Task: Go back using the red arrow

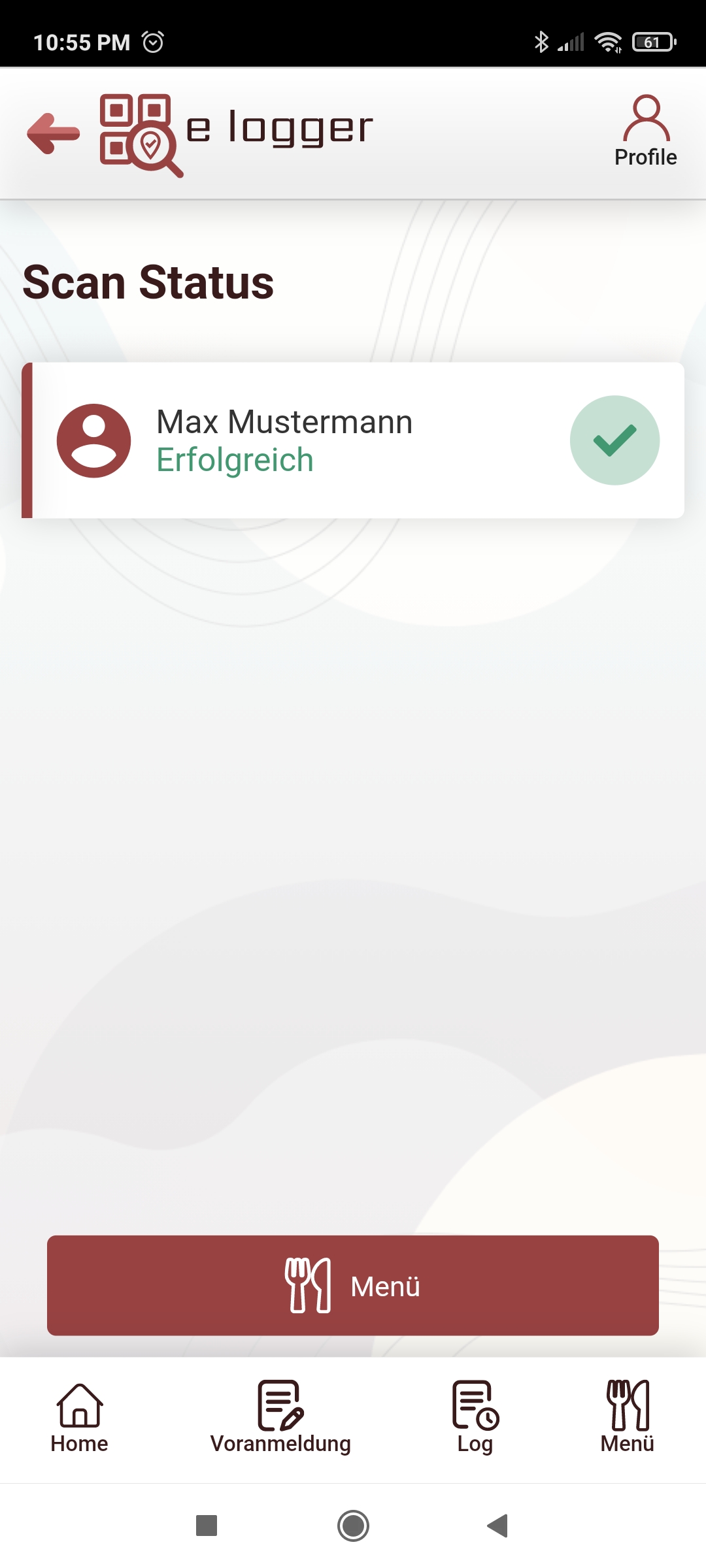Action: coord(54,133)
